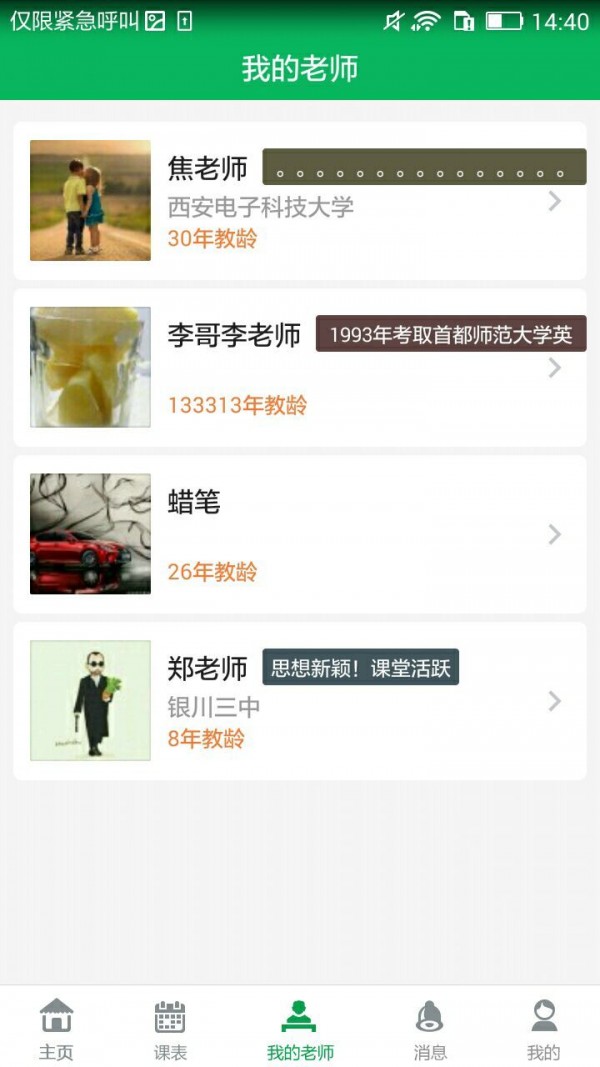View details for 李哥李老师
This screenshot has height=1067, width=600.
pyautogui.click(x=300, y=368)
